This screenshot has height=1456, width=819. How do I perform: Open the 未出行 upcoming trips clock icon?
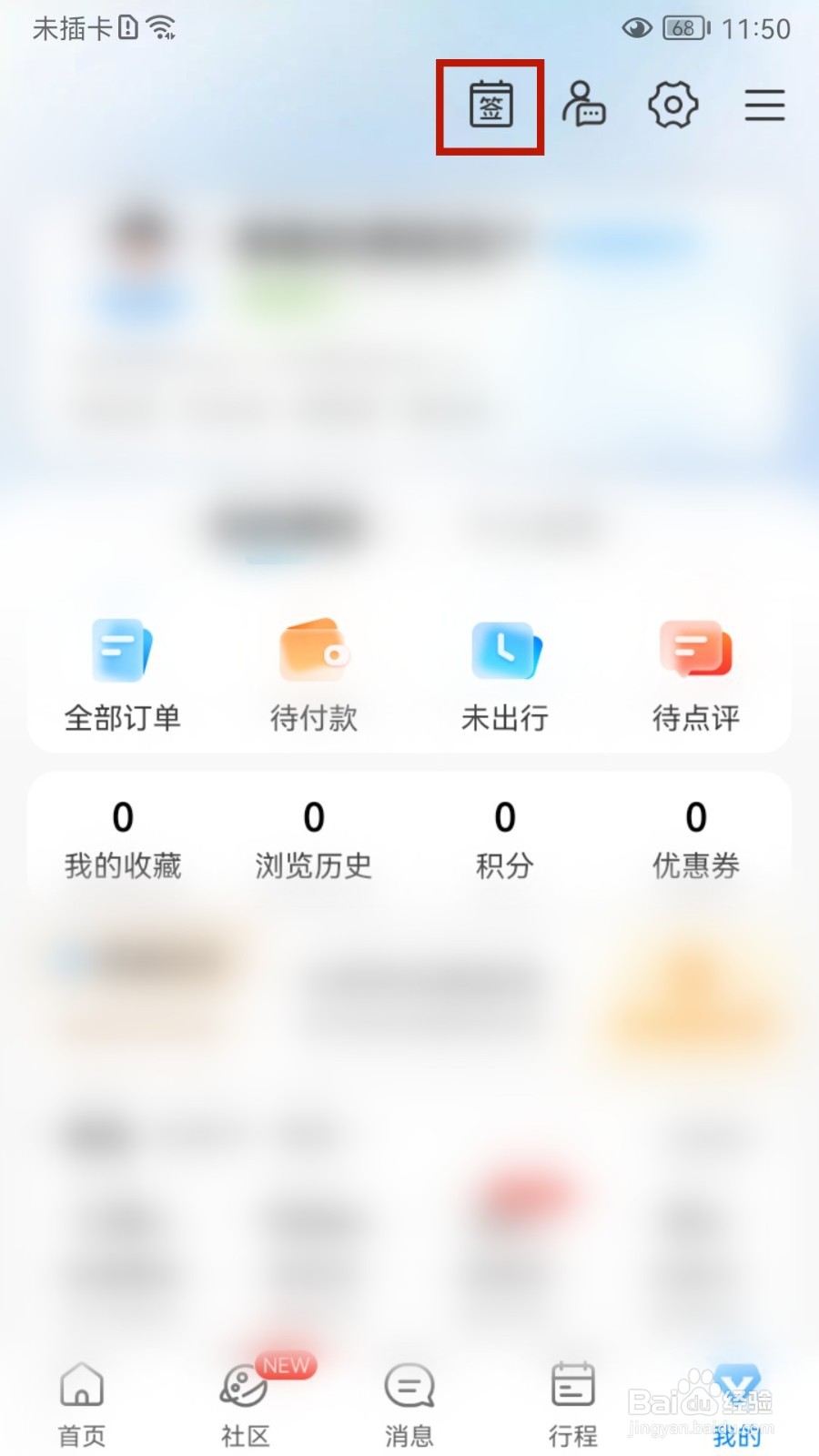click(x=505, y=673)
